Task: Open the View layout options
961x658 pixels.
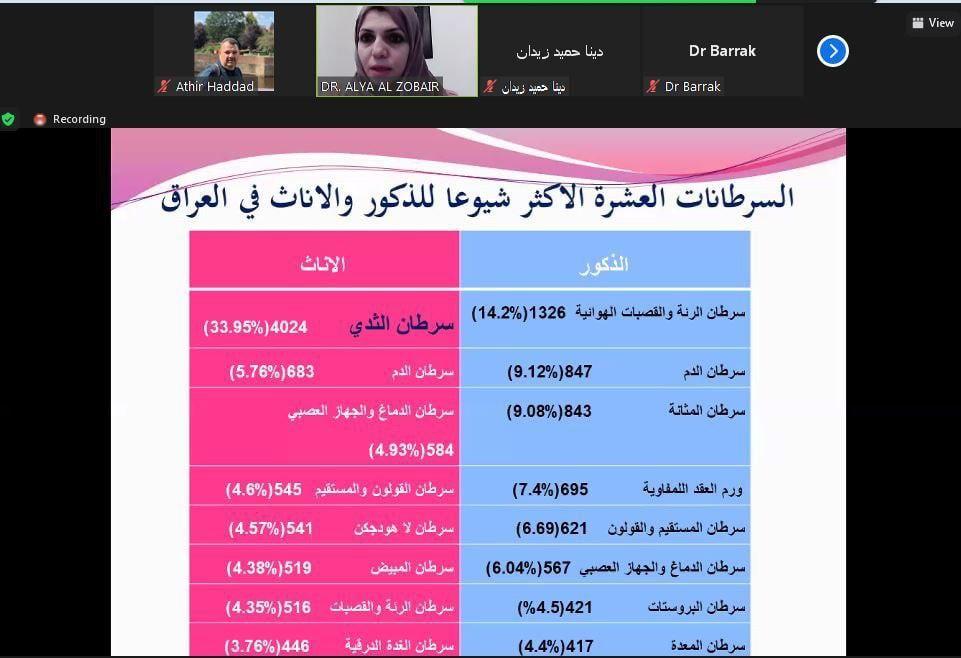Action: point(932,23)
